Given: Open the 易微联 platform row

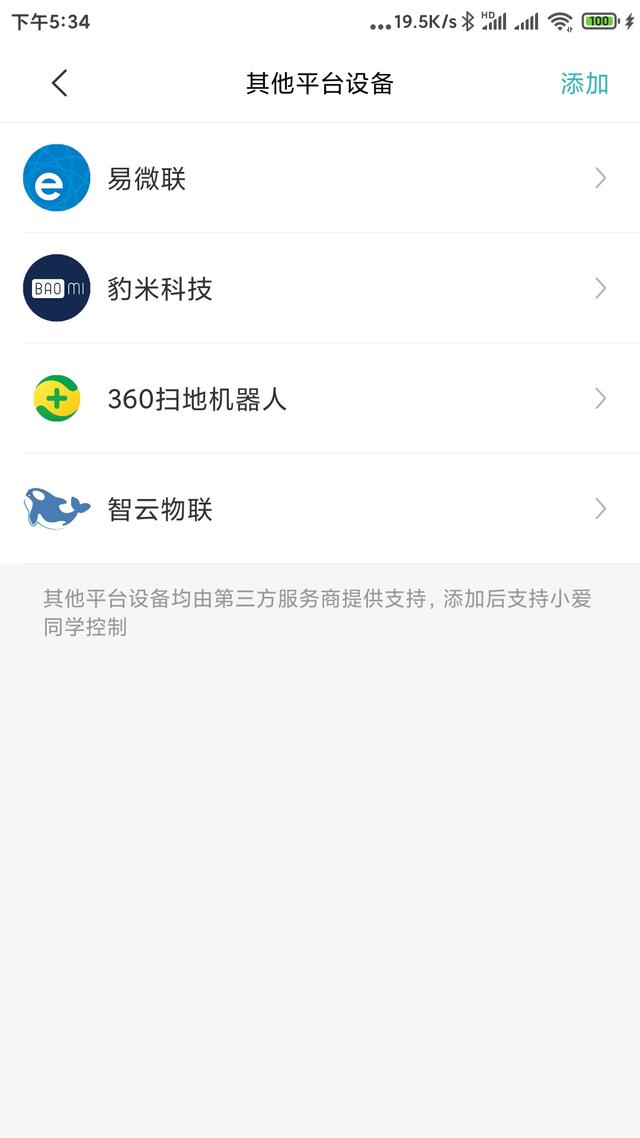Looking at the screenshot, I should 320,178.
